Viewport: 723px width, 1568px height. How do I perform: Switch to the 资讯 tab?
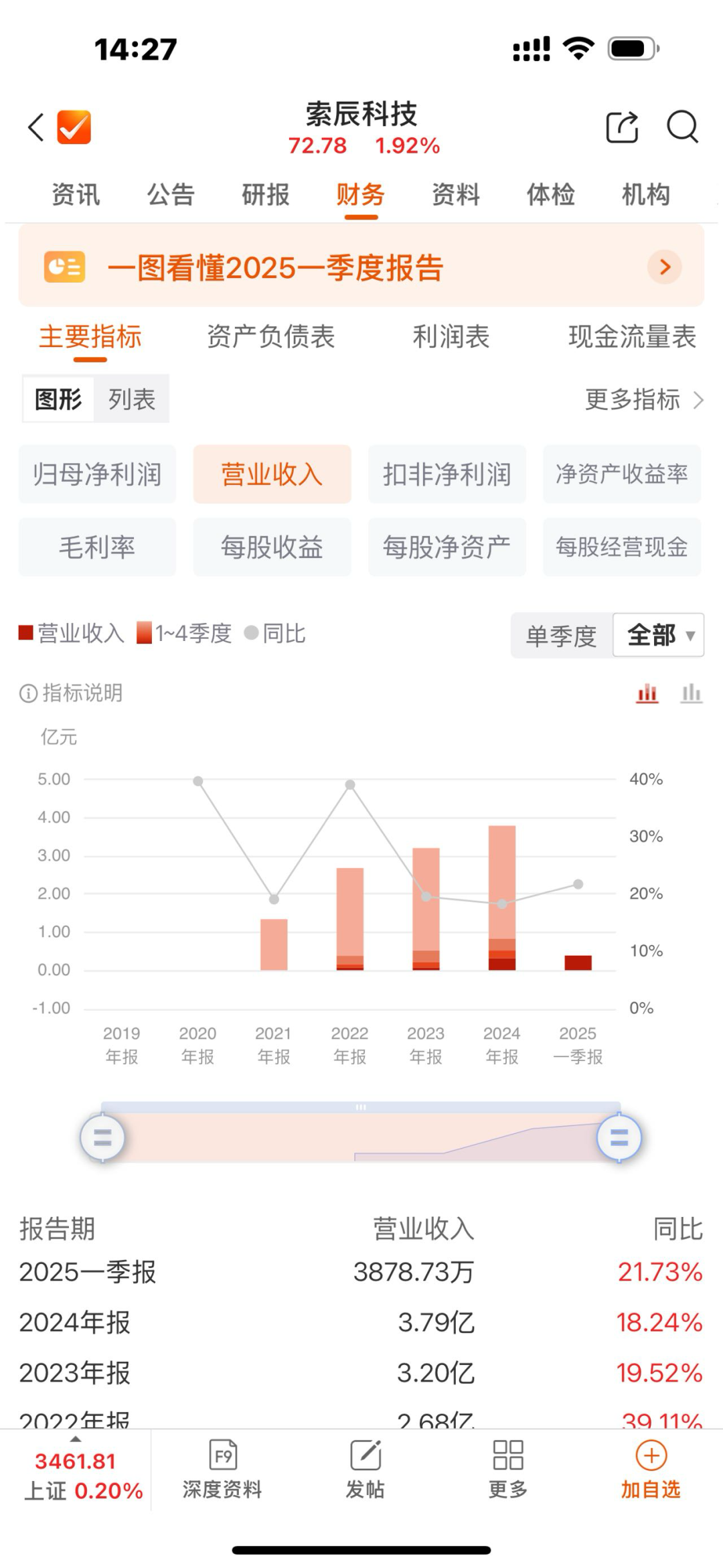pos(76,195)
